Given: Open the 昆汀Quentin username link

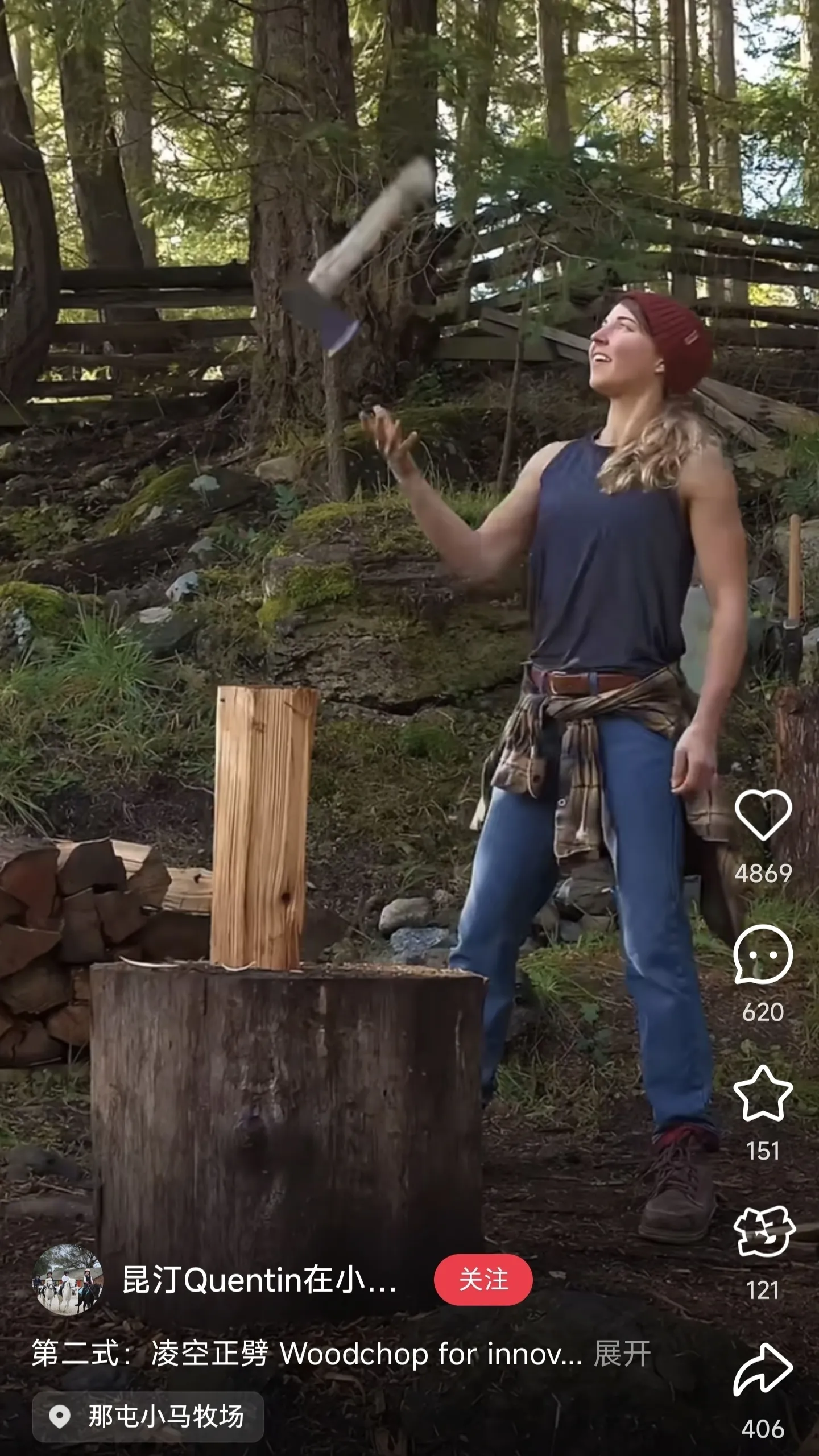Looking at the screenshot, I should pos(259,1280).
